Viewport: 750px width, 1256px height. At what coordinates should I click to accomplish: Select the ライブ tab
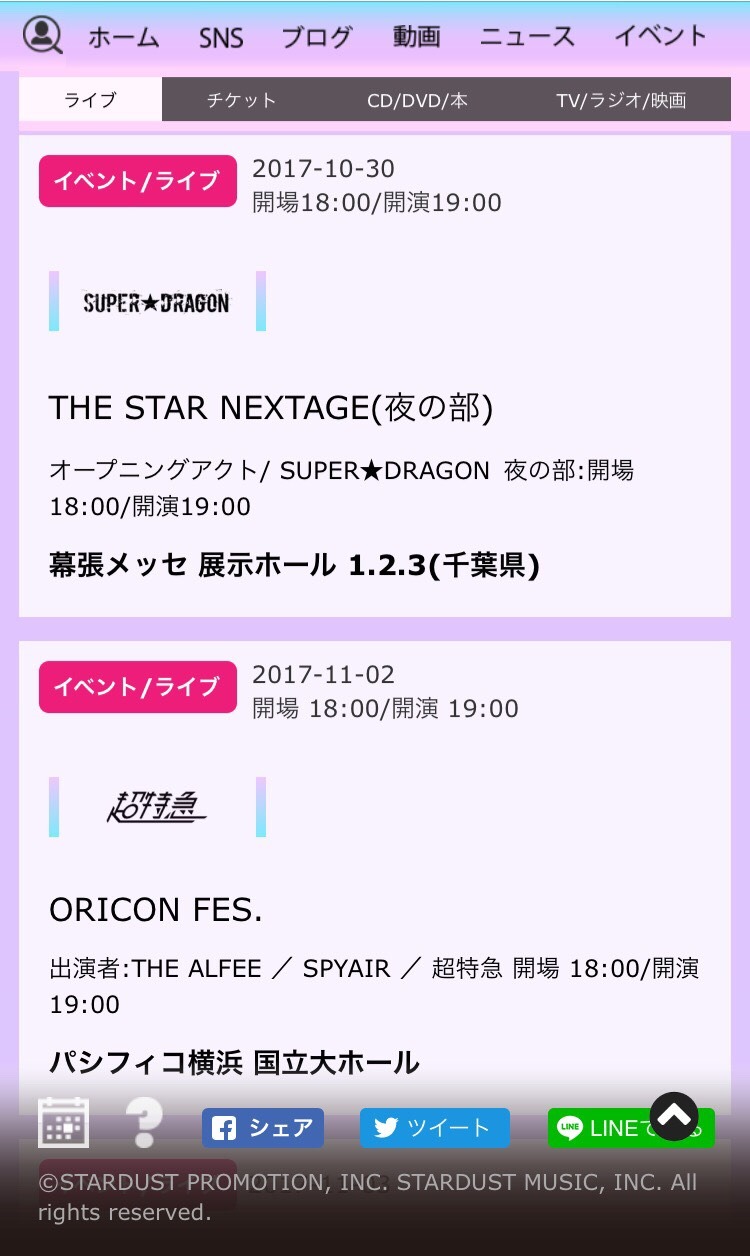[90, 100]
